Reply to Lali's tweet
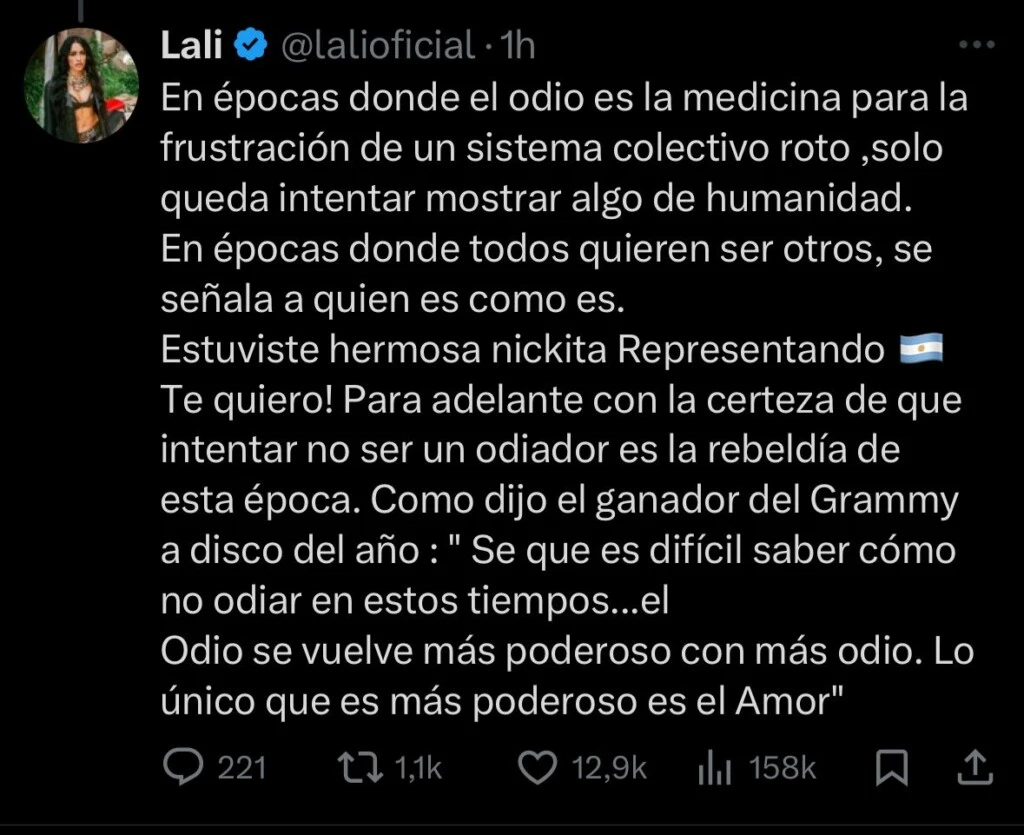1024x835 pixels. click(x=183, y=767)
